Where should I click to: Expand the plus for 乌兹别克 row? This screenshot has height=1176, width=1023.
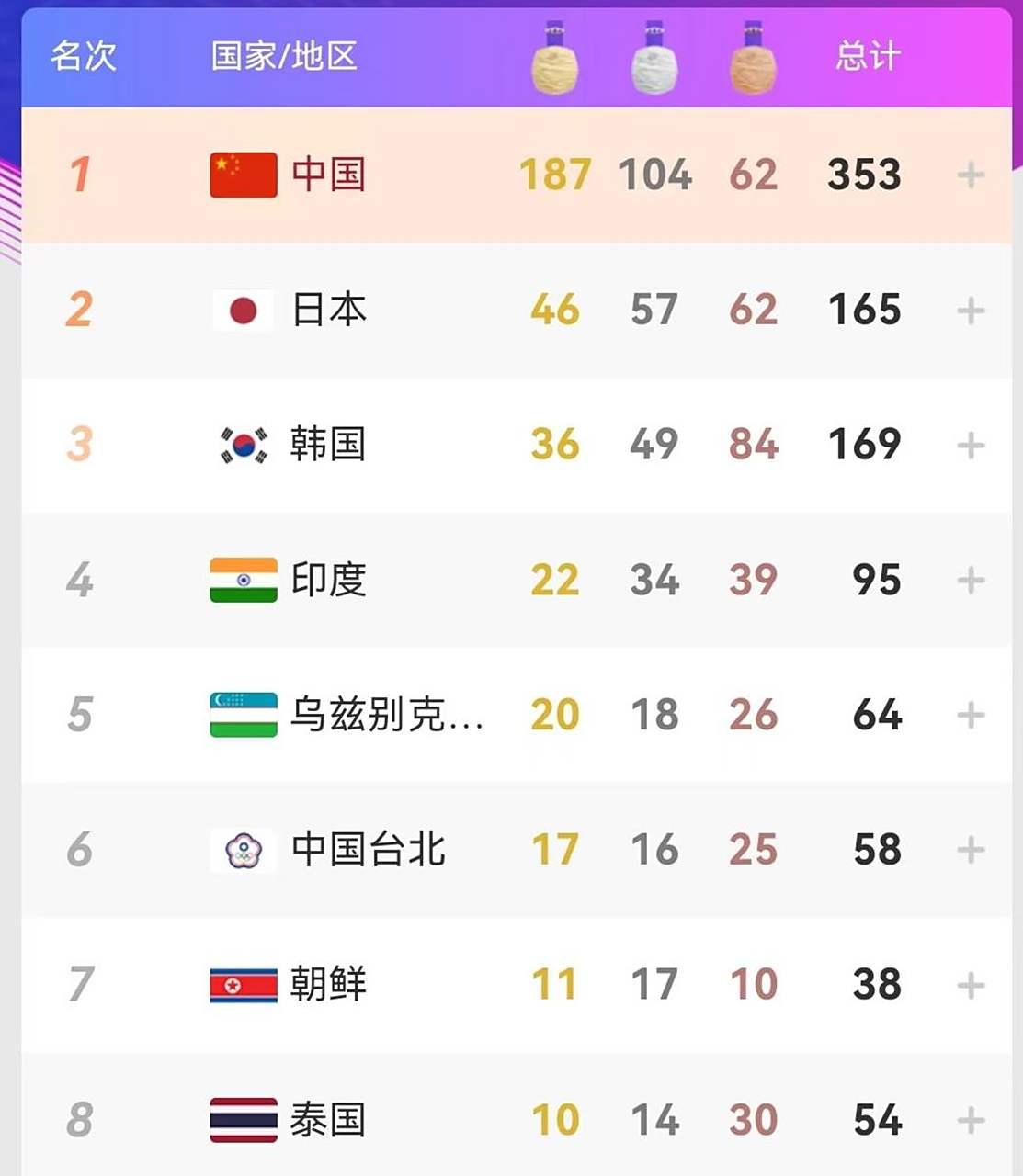(x=971, y=715)
